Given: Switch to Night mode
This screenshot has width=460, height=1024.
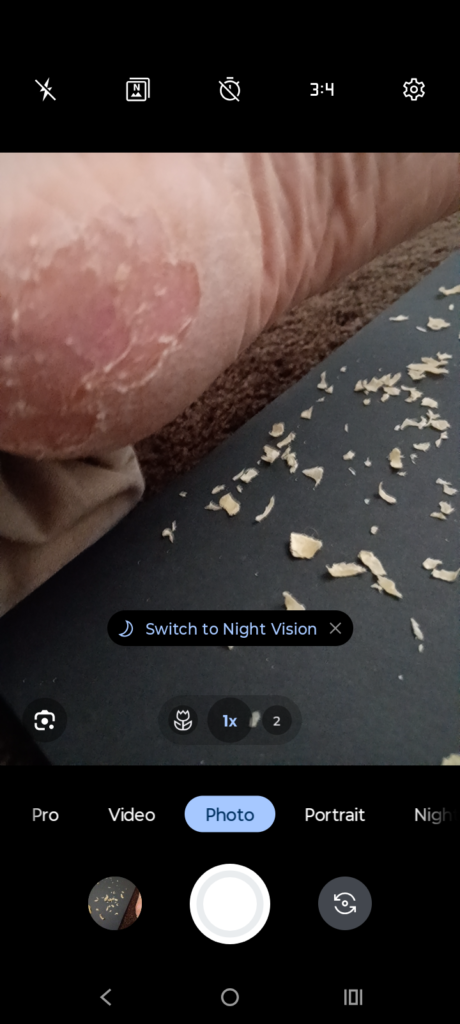Looking at the screenshot, I should (x=433, y=814).
